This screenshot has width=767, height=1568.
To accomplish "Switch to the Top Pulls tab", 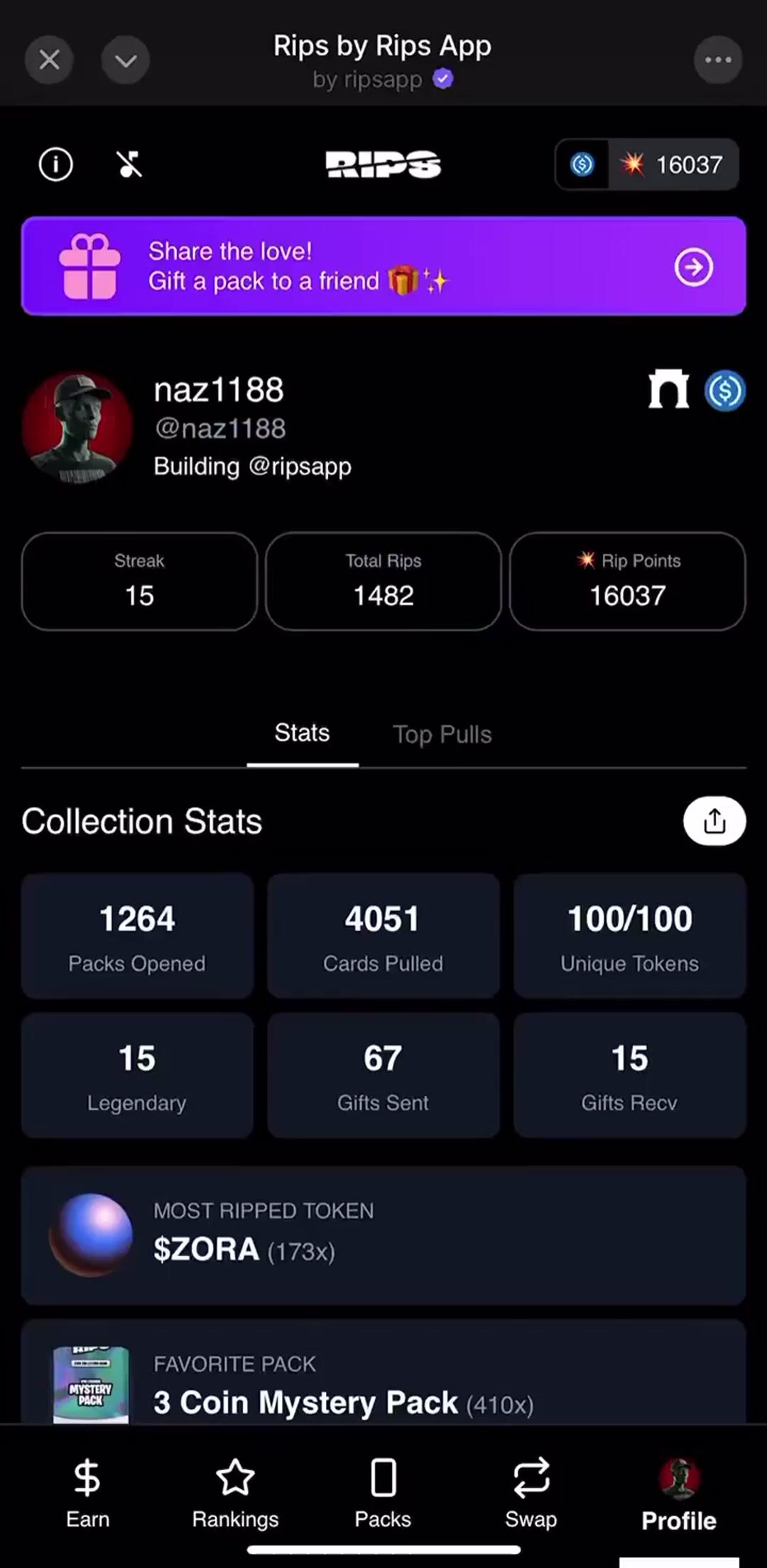I will [442, 734].
